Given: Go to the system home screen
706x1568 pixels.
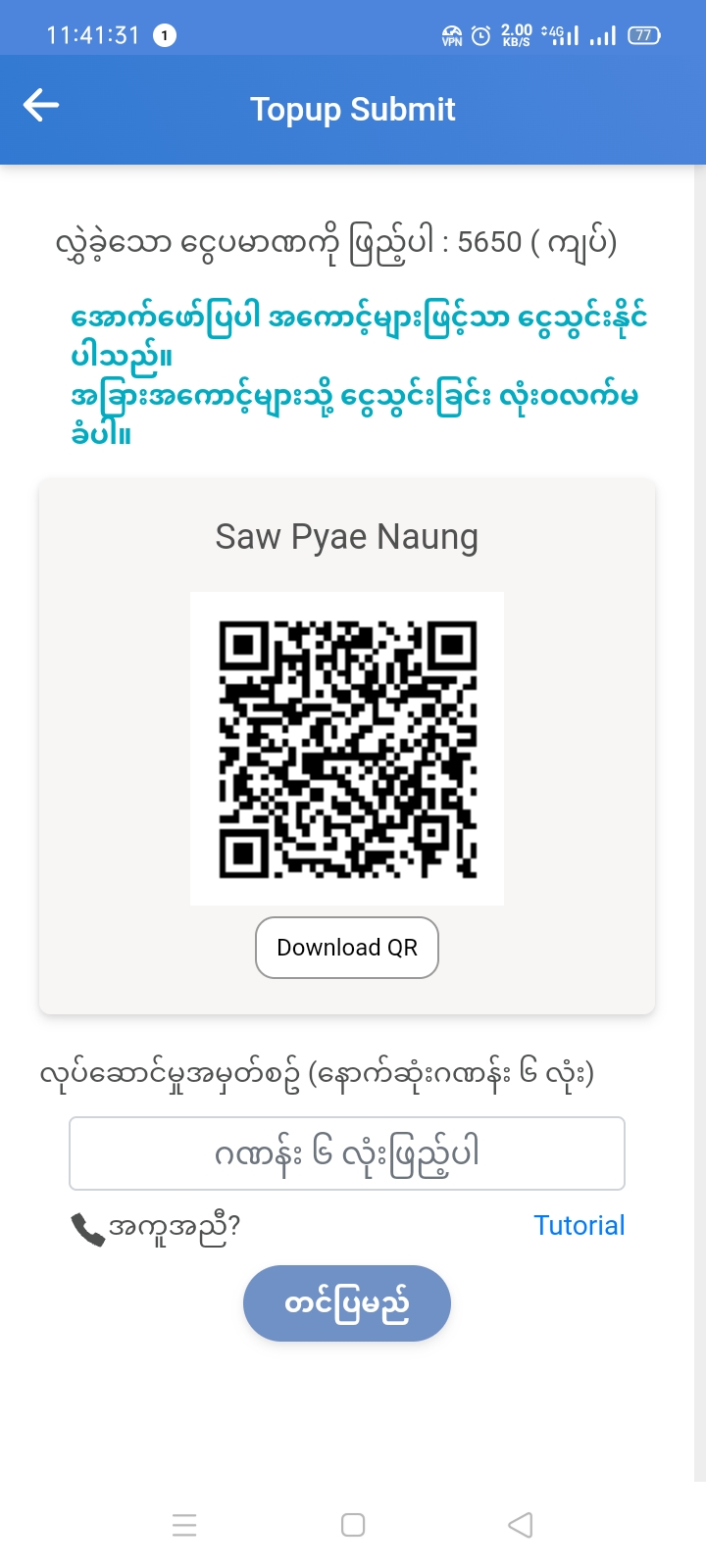Looking at the screenshot, I should 353,1525.
